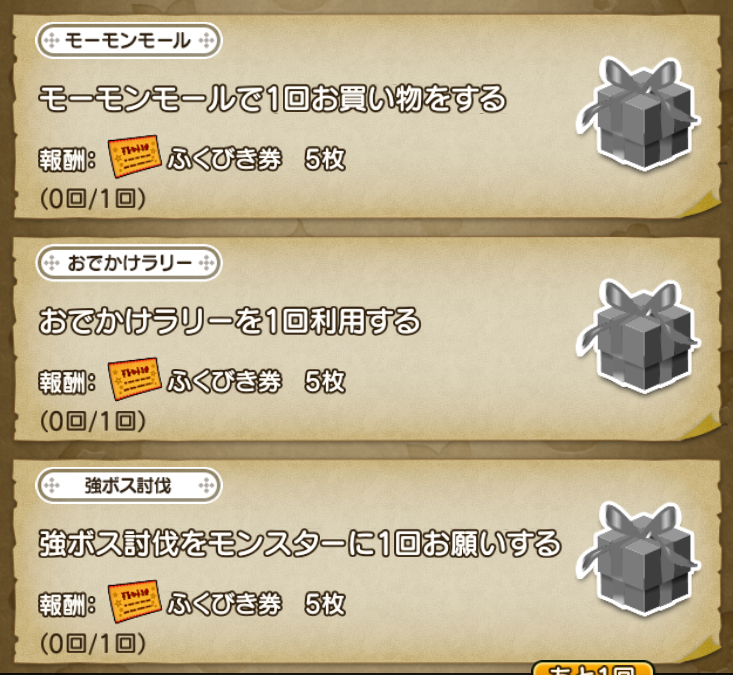
Task: Tap the gift box for モーモンモール mission
Action: pos(639,111)
